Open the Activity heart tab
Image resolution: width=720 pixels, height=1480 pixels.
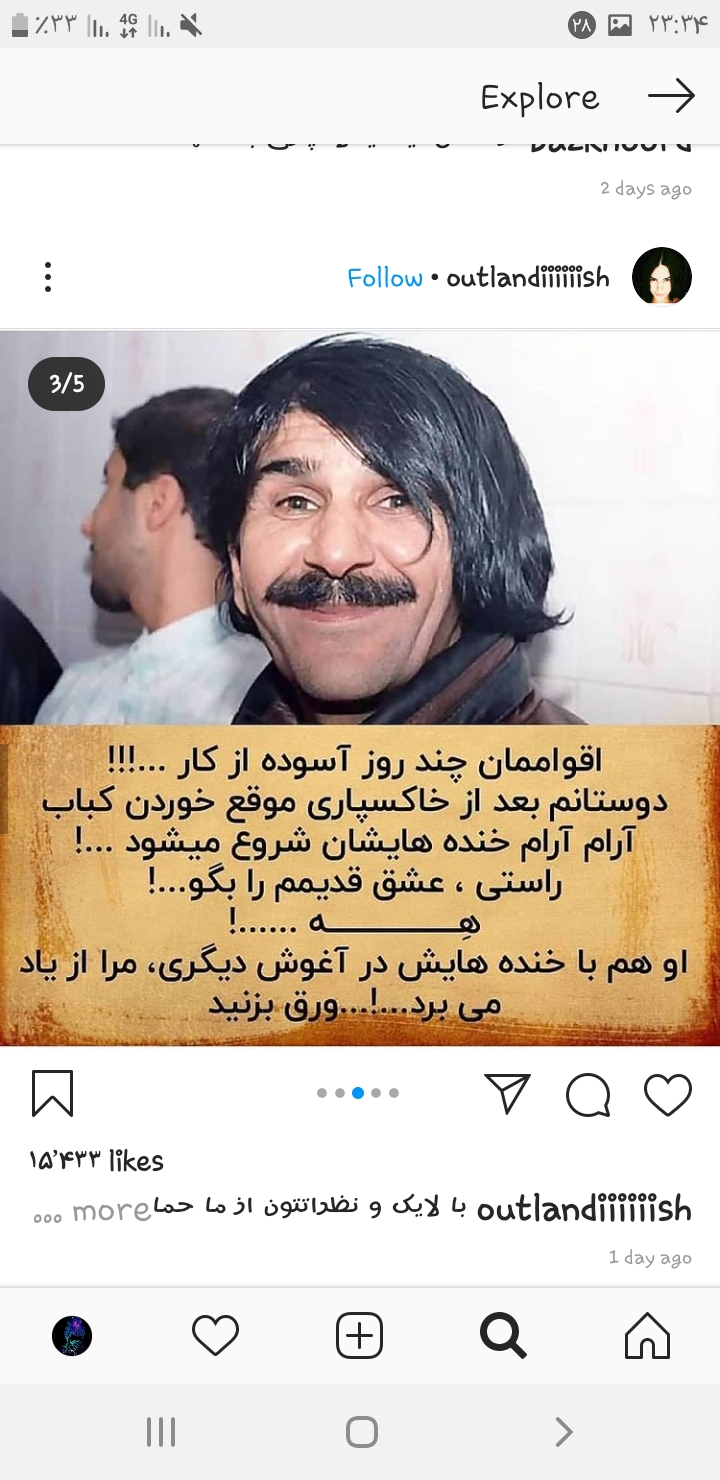215,1335
